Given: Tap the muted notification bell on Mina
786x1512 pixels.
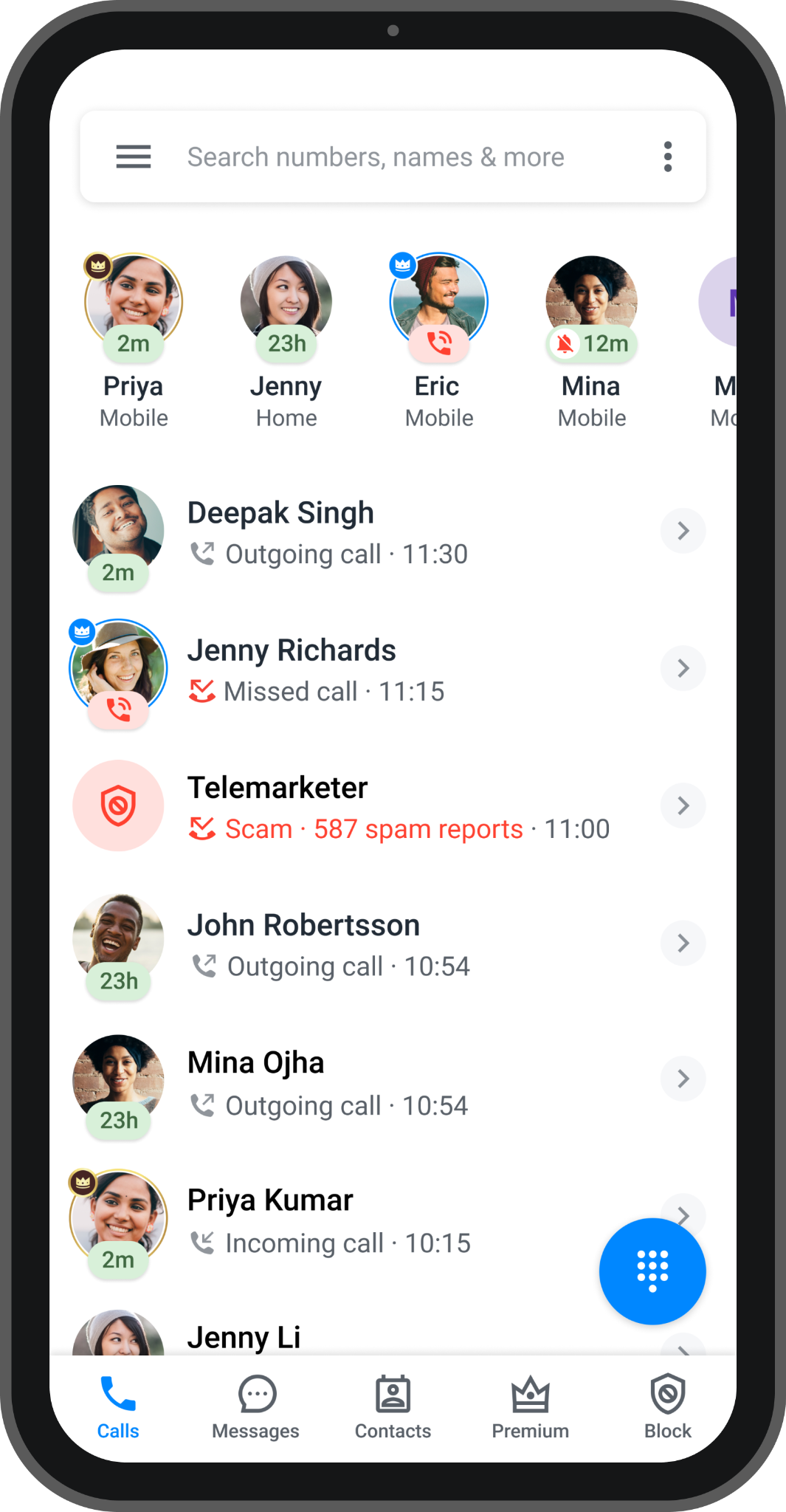Looking at the screenshot, I should 564,343.
